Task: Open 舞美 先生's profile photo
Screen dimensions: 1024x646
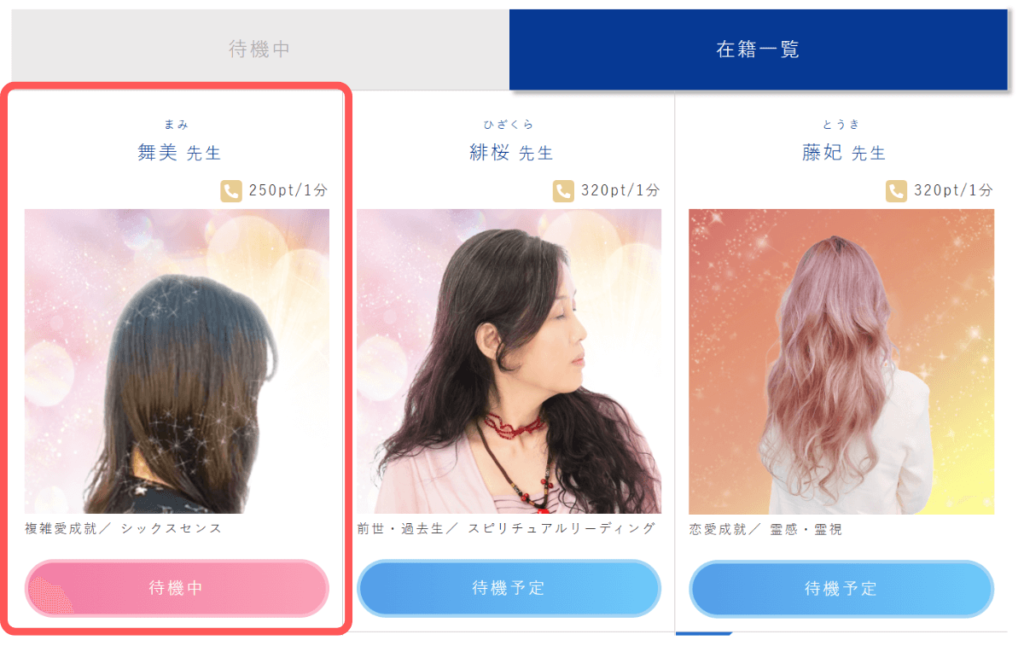Action: (x=177, y=361)
